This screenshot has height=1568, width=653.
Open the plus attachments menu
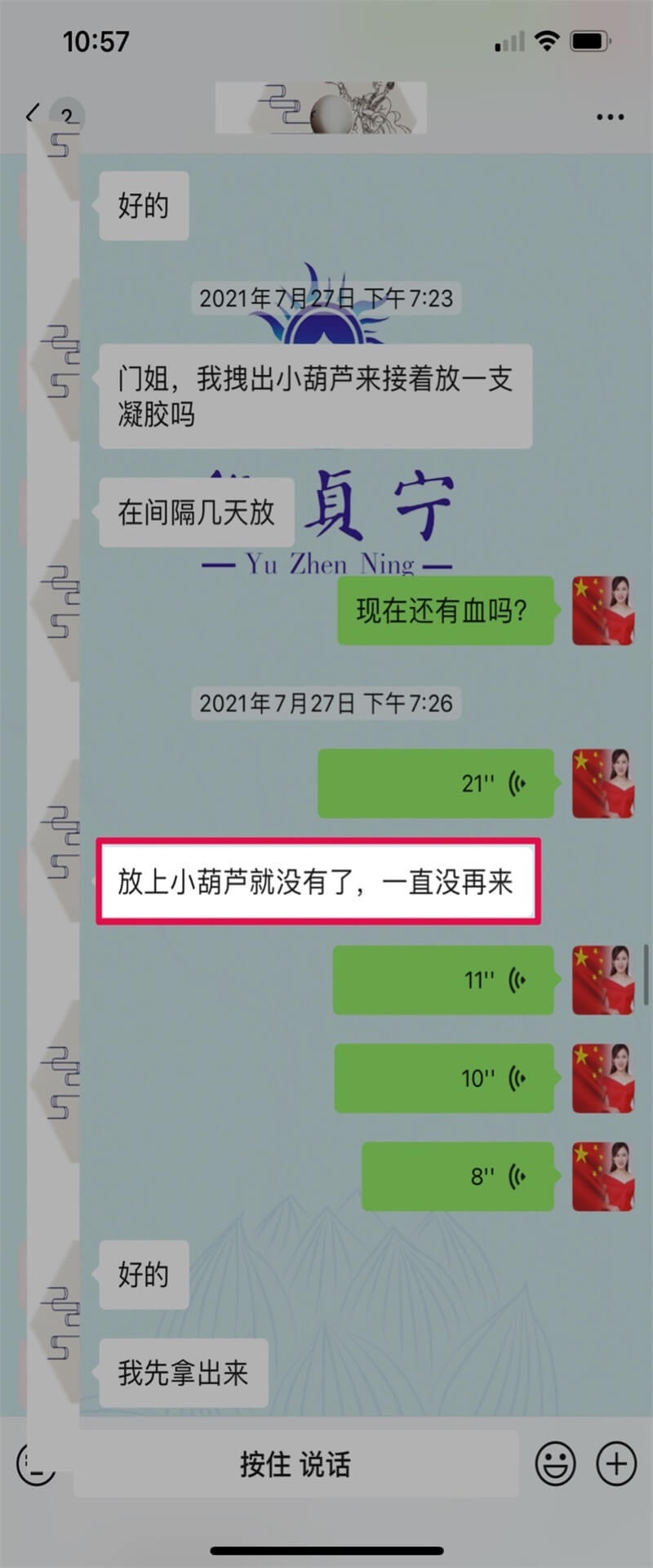[616, 1463]
